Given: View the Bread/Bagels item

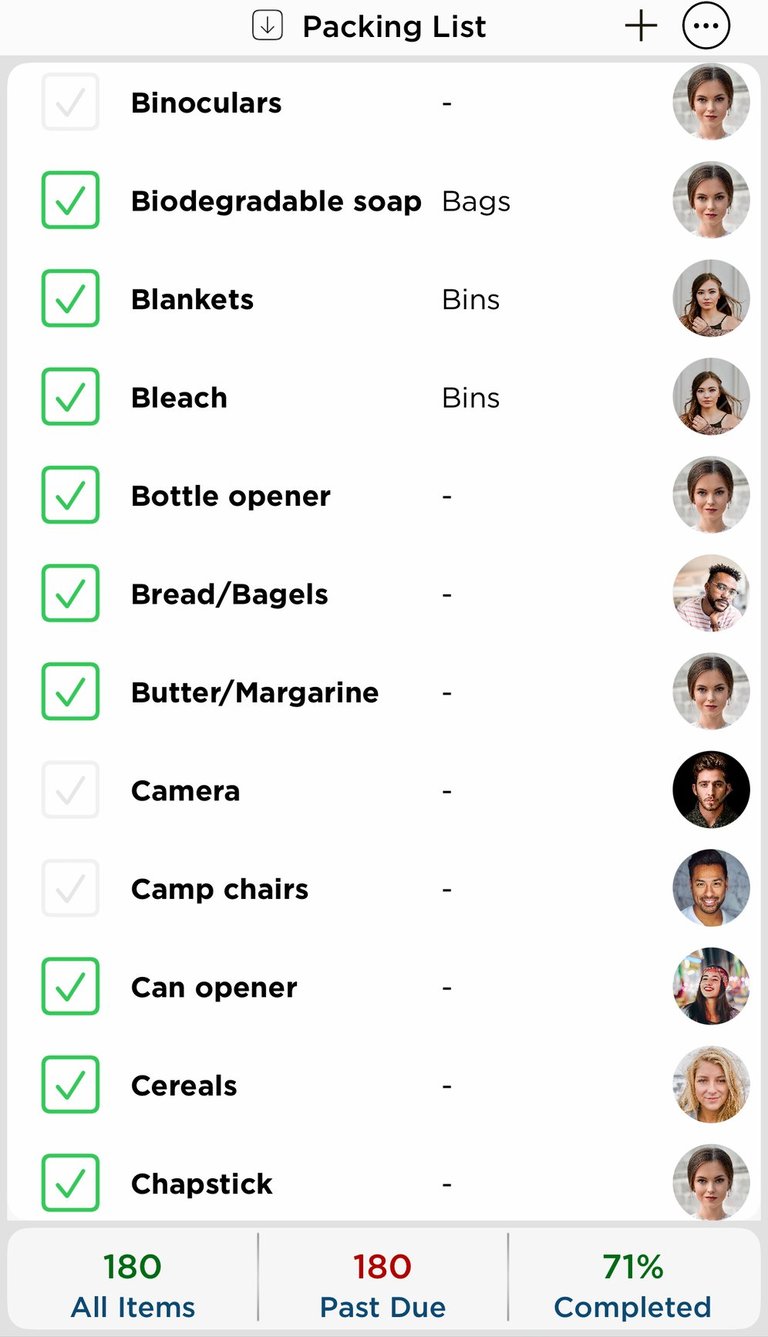Looking at the screenshot, I should tap(384, 593).
